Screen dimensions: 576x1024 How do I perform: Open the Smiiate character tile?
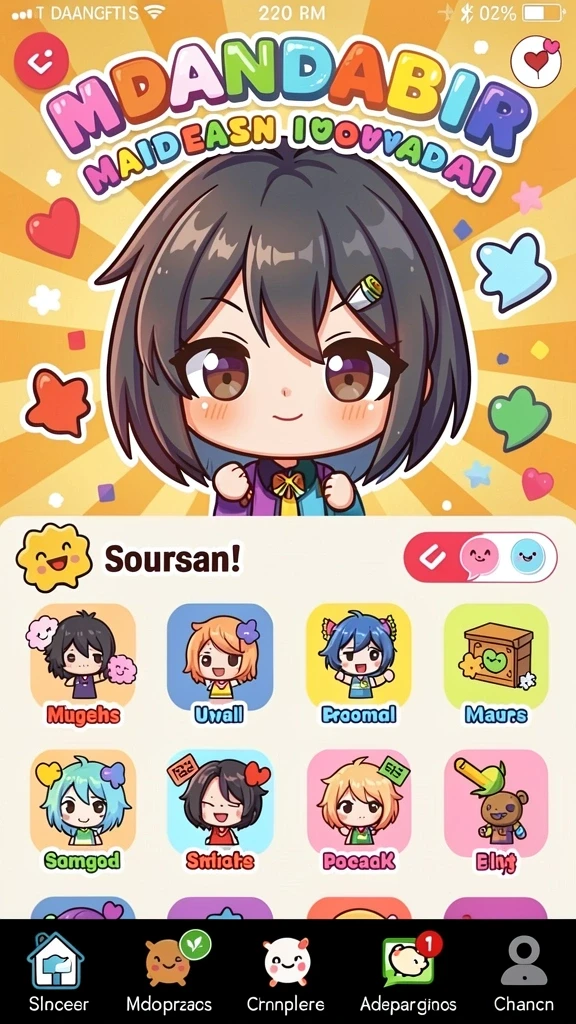(219, 810)
